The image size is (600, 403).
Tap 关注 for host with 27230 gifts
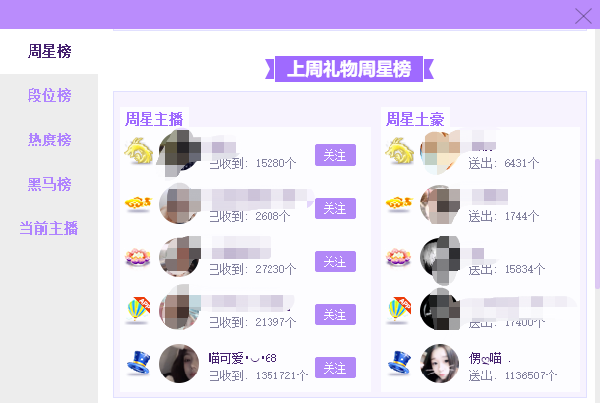(335, 261)
